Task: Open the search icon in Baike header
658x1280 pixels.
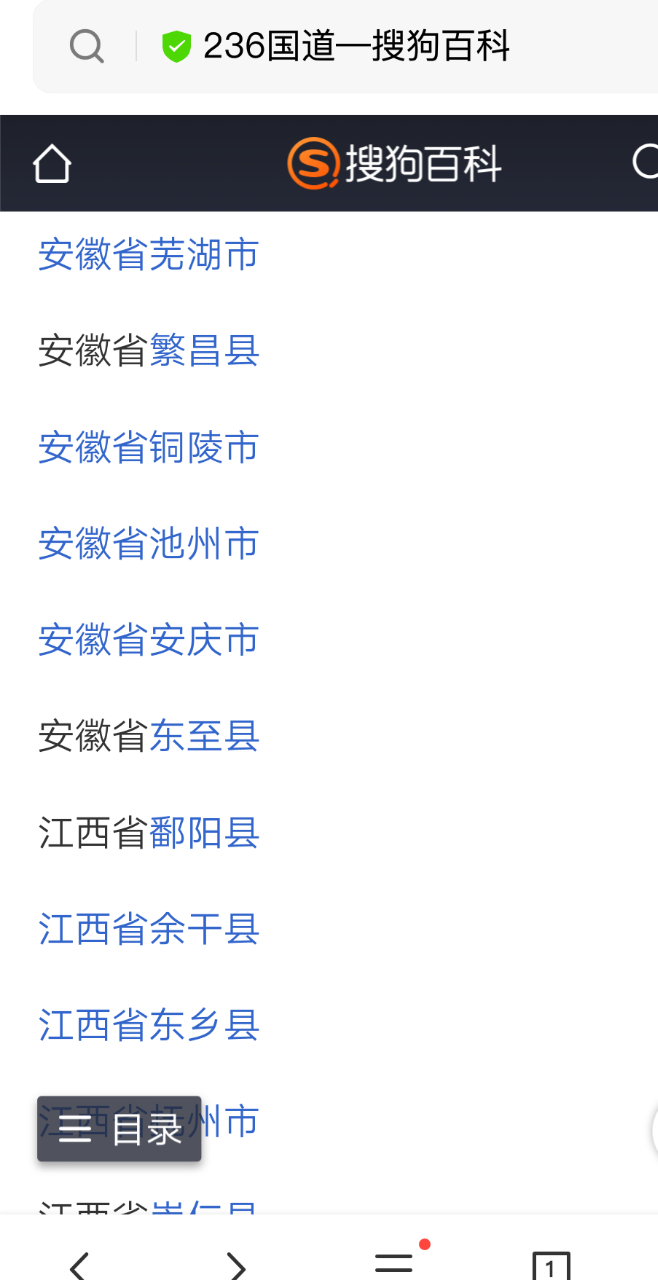Action: pos(645,162)
